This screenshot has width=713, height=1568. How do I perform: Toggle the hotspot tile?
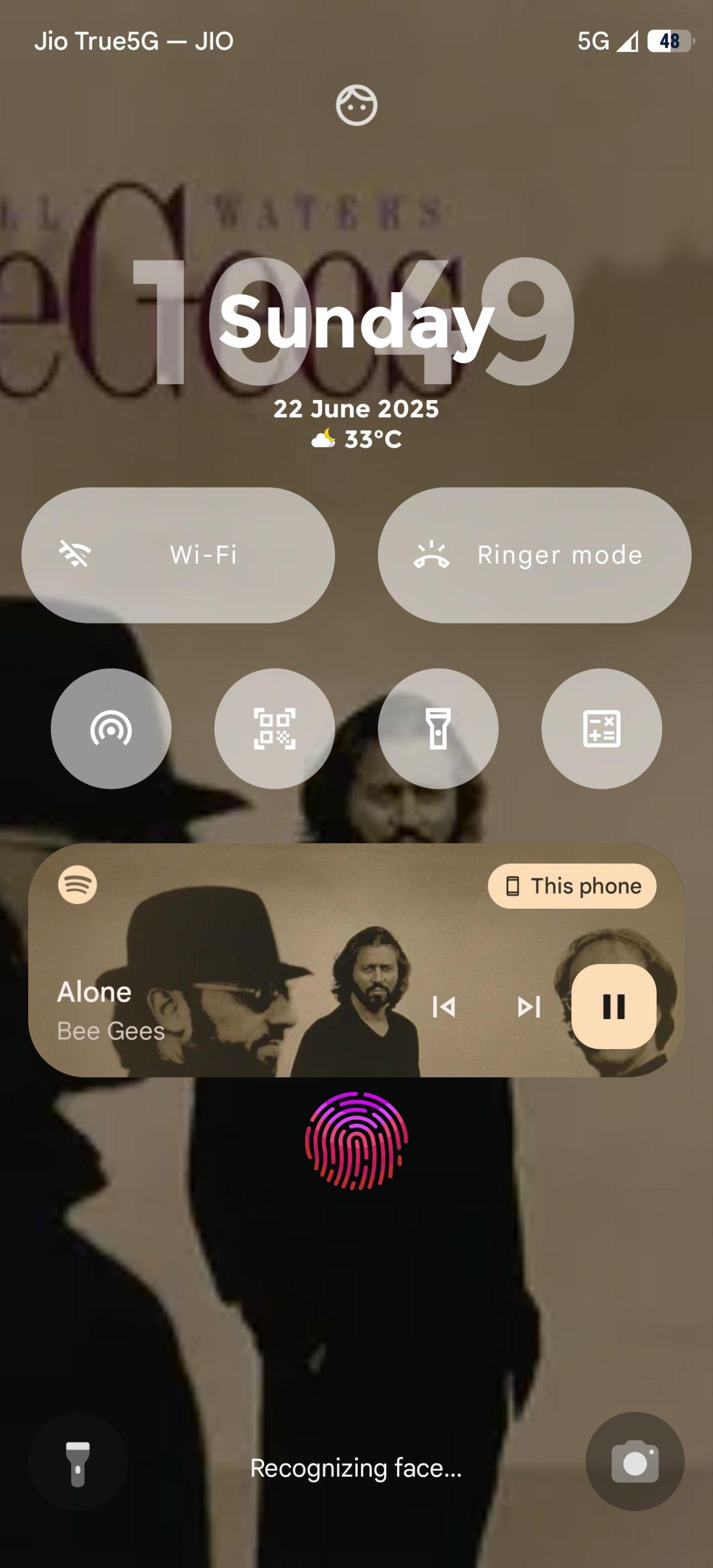click(x=111, y=728)
